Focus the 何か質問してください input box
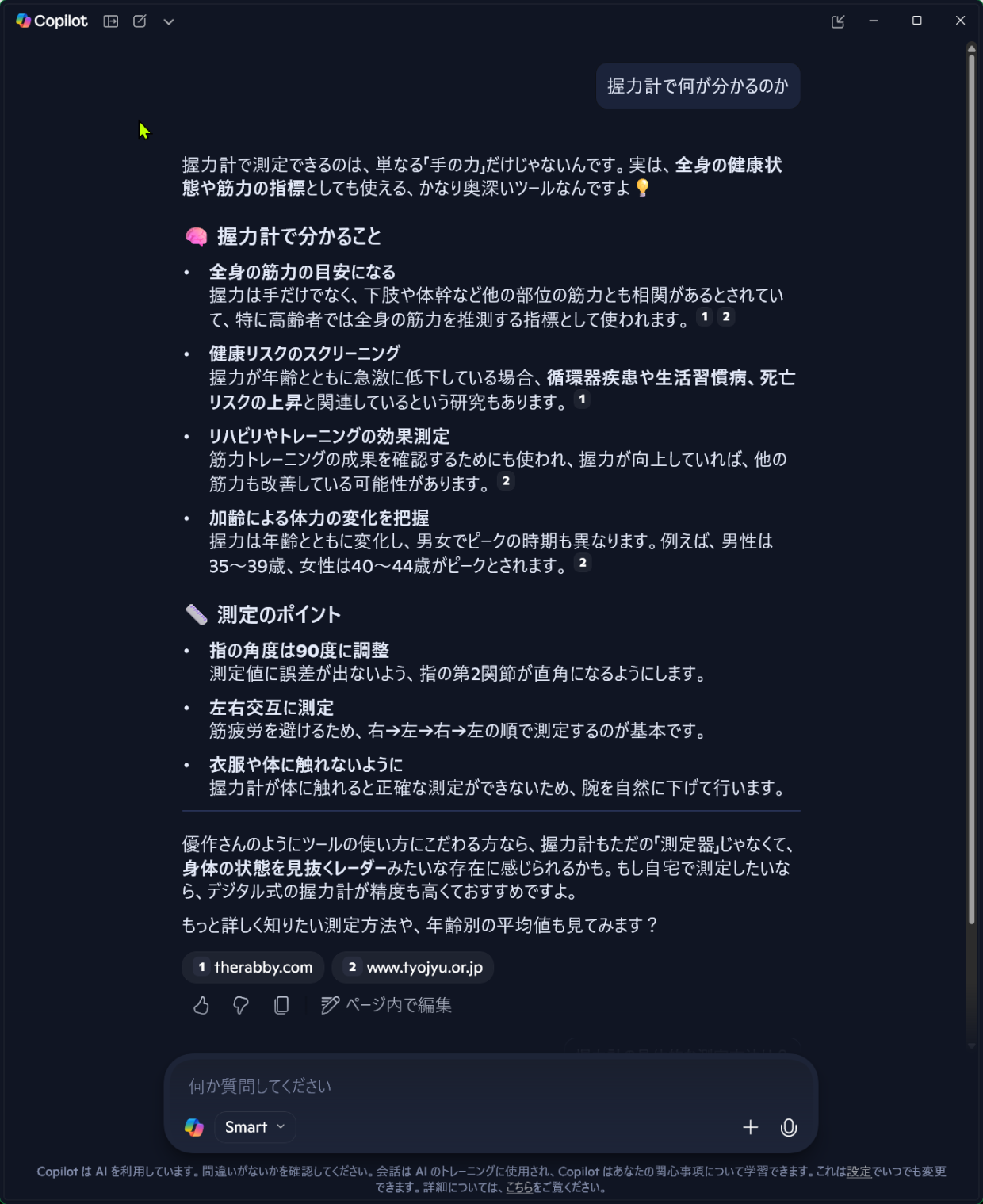The height and width of the screenshot is (1204, 983). (476, 1086)
